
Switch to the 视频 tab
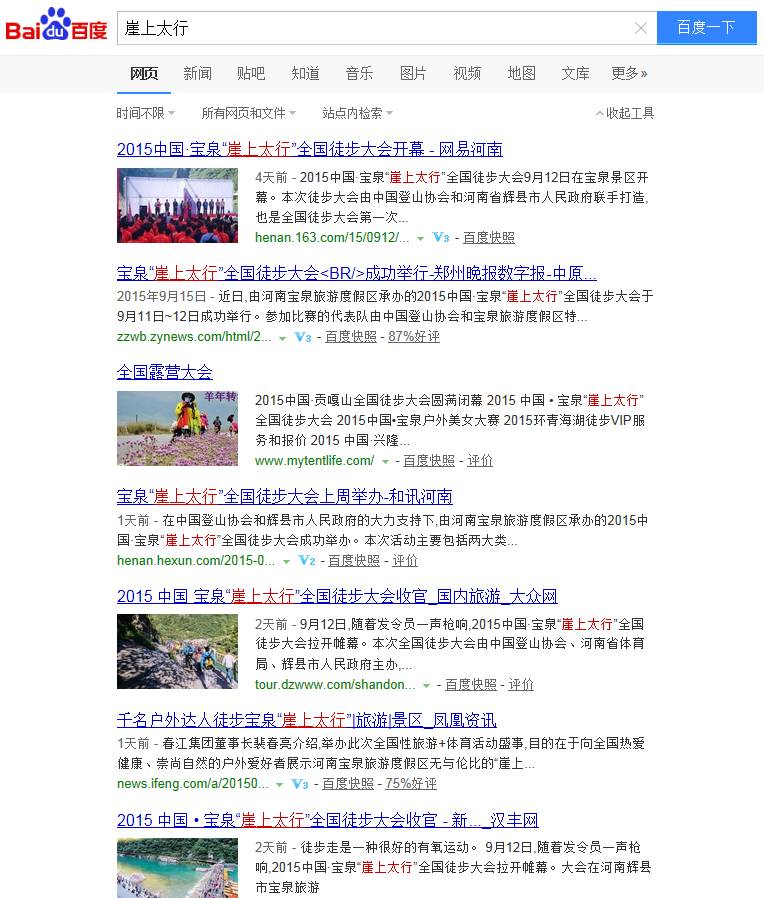point(467,73)
